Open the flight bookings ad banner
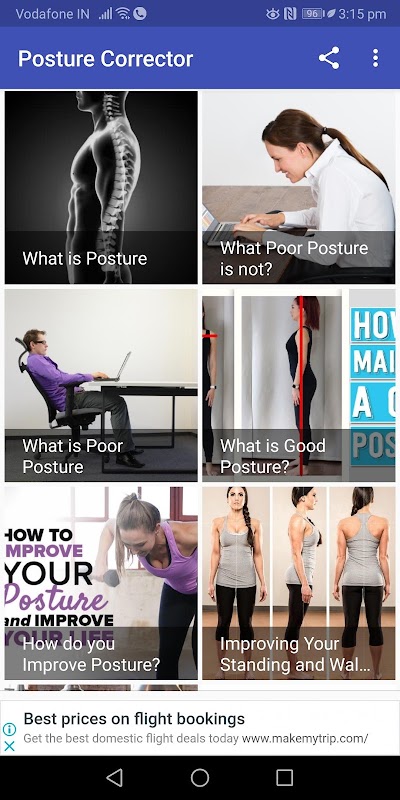400x800 pixels. [x=200, y=728]
